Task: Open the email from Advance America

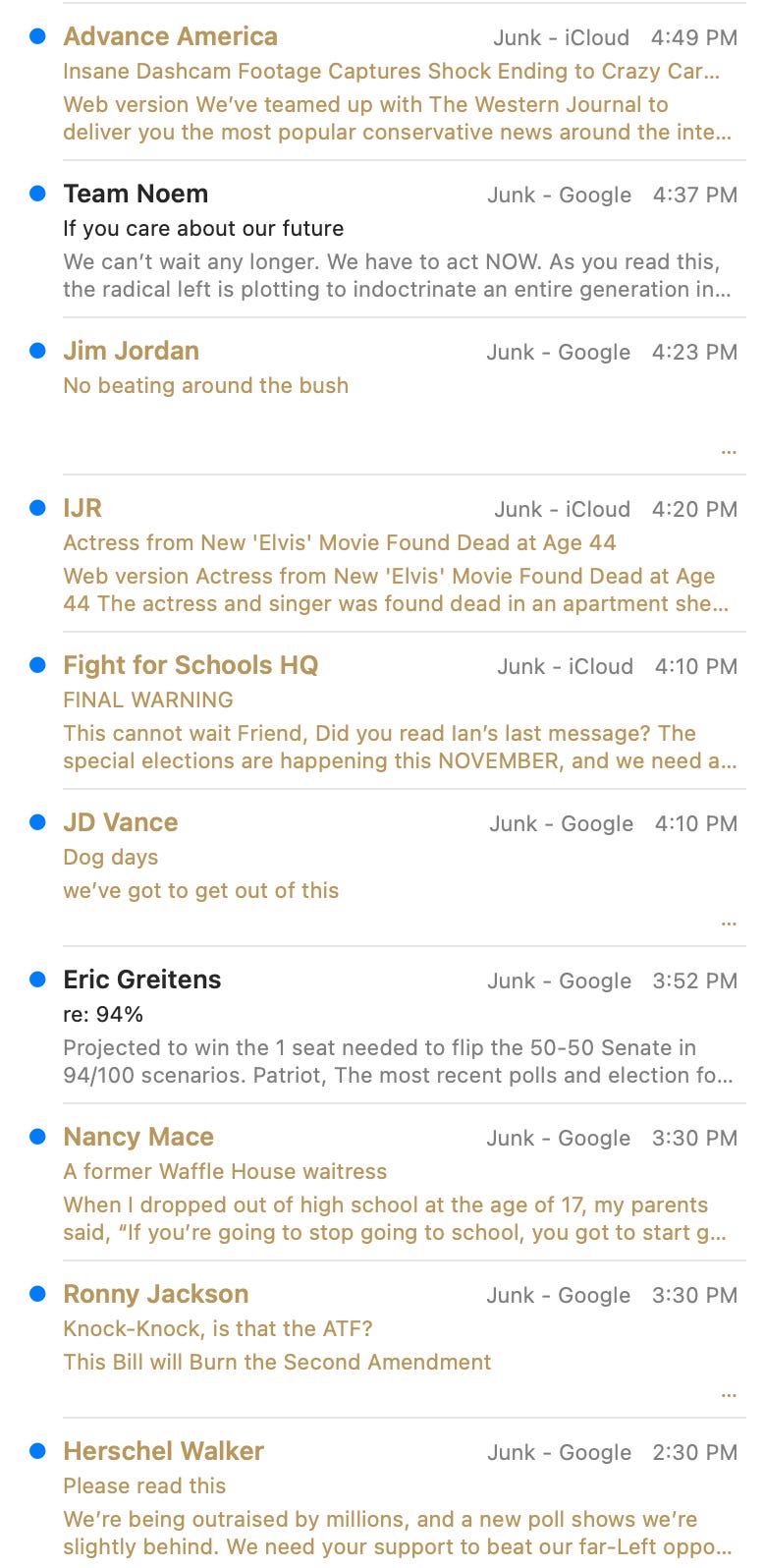Action: point(393,84)
